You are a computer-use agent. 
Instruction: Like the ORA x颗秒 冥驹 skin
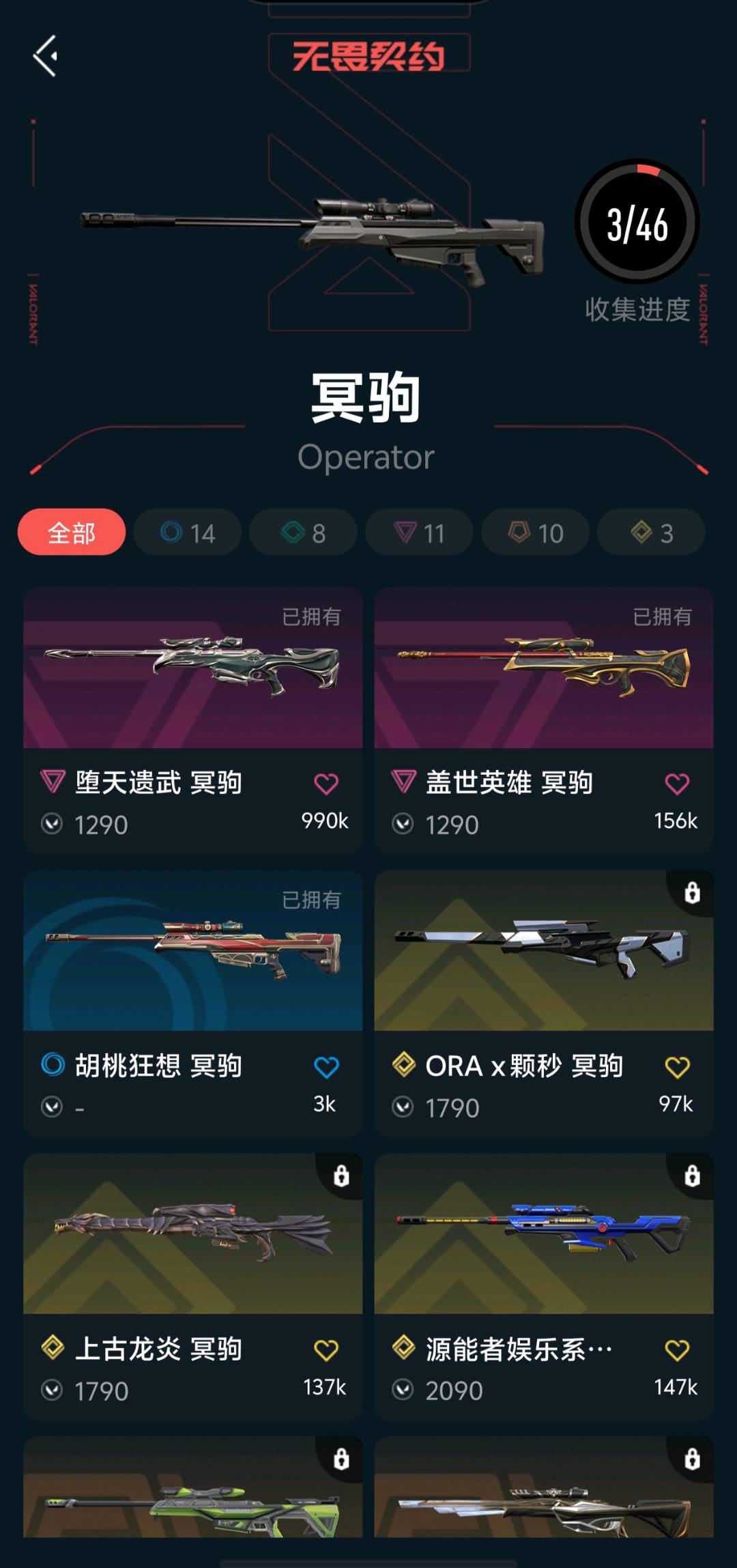coord(676,1067)
